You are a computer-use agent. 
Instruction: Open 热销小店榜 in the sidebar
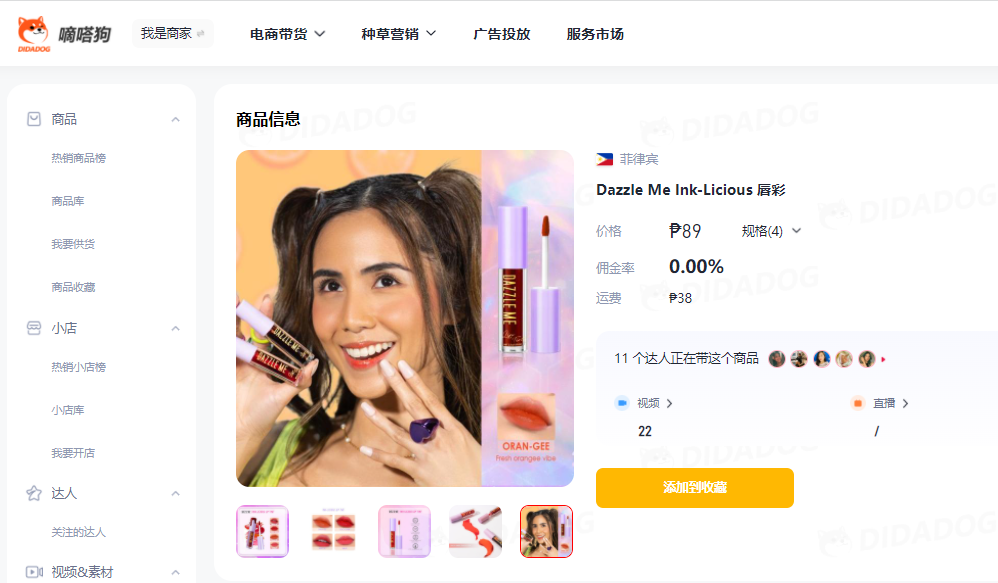click(x=78, y=367)
